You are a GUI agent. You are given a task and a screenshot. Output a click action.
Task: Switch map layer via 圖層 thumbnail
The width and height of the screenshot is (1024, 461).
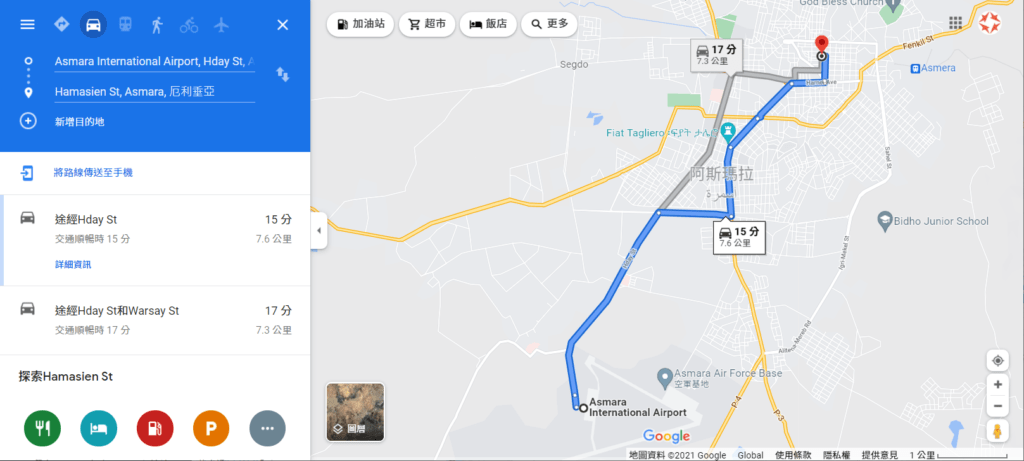355,412
